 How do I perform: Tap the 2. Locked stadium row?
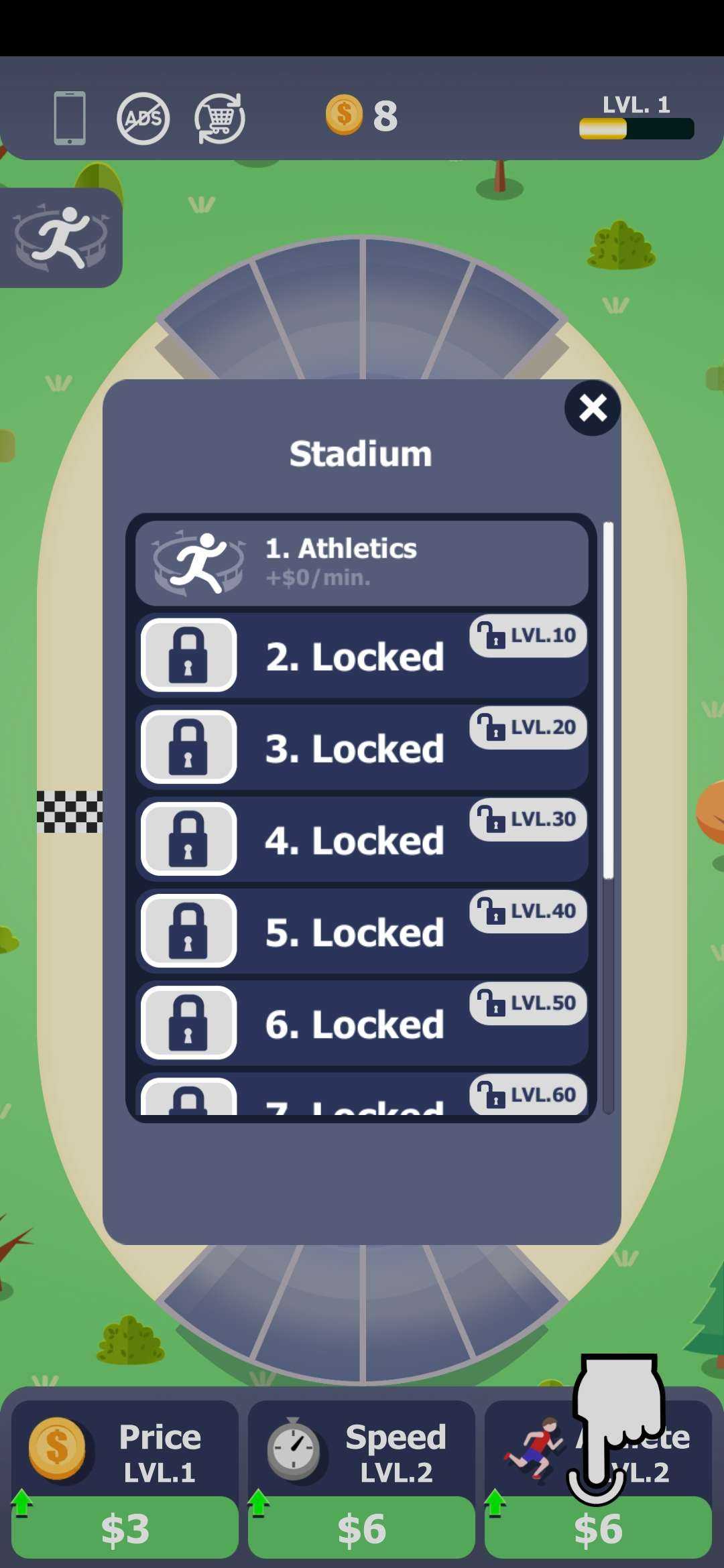tap(361, 655)
